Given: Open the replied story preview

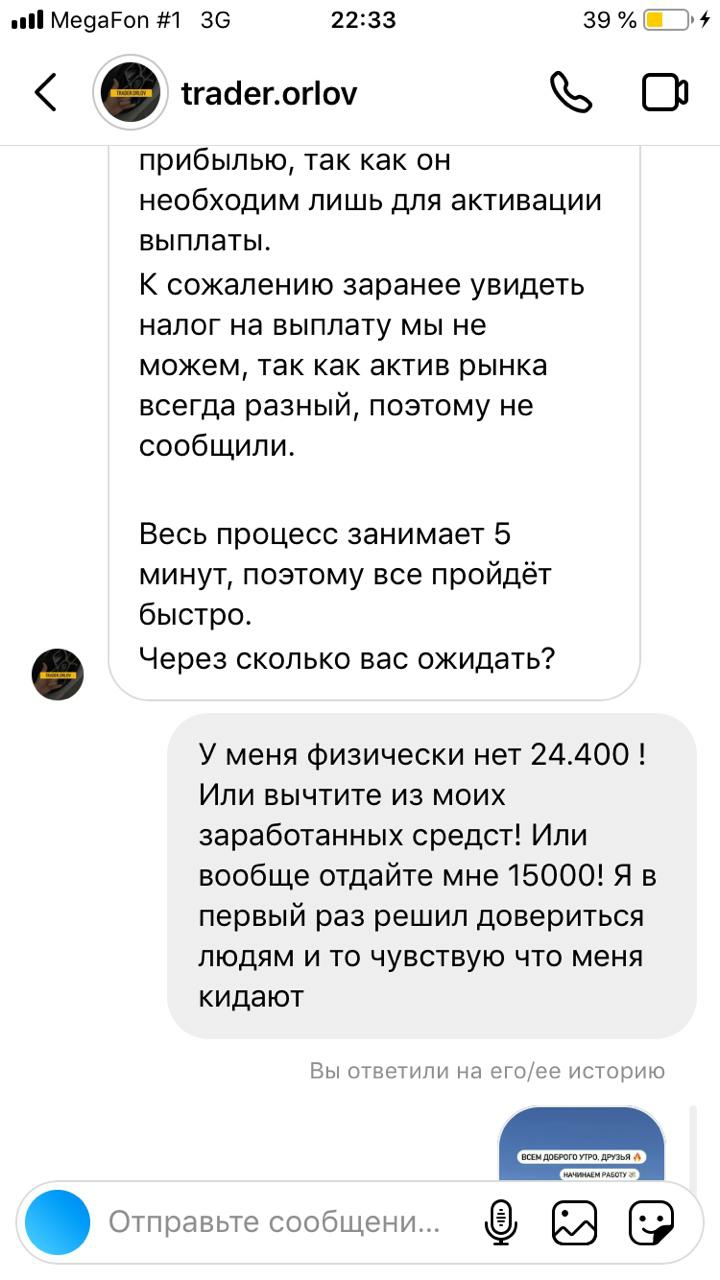Looking at the screenshot, I should click(582, 1144).
